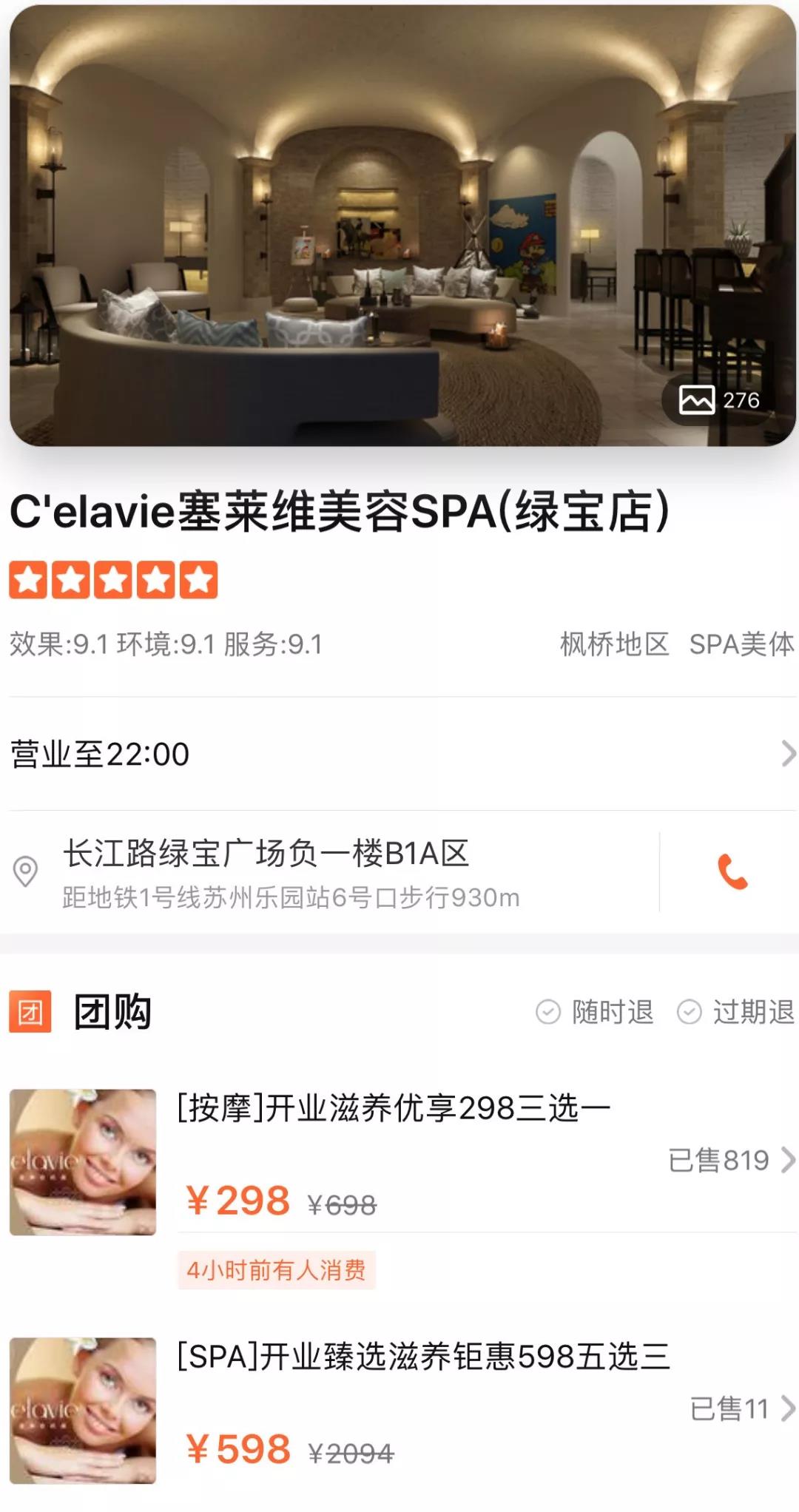
Task: Open the [按摩]开业滋养优享298三选一 deal
Action: point(394,1108)
